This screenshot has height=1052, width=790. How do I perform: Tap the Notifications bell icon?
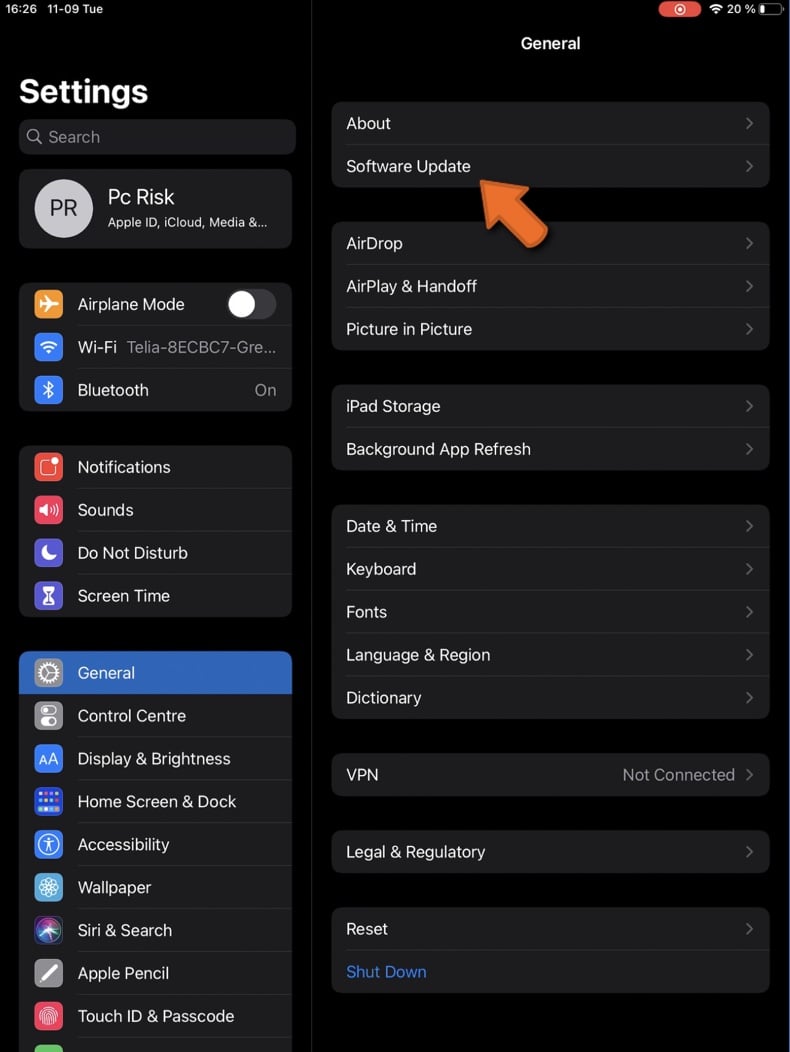(x=48, y=467)
